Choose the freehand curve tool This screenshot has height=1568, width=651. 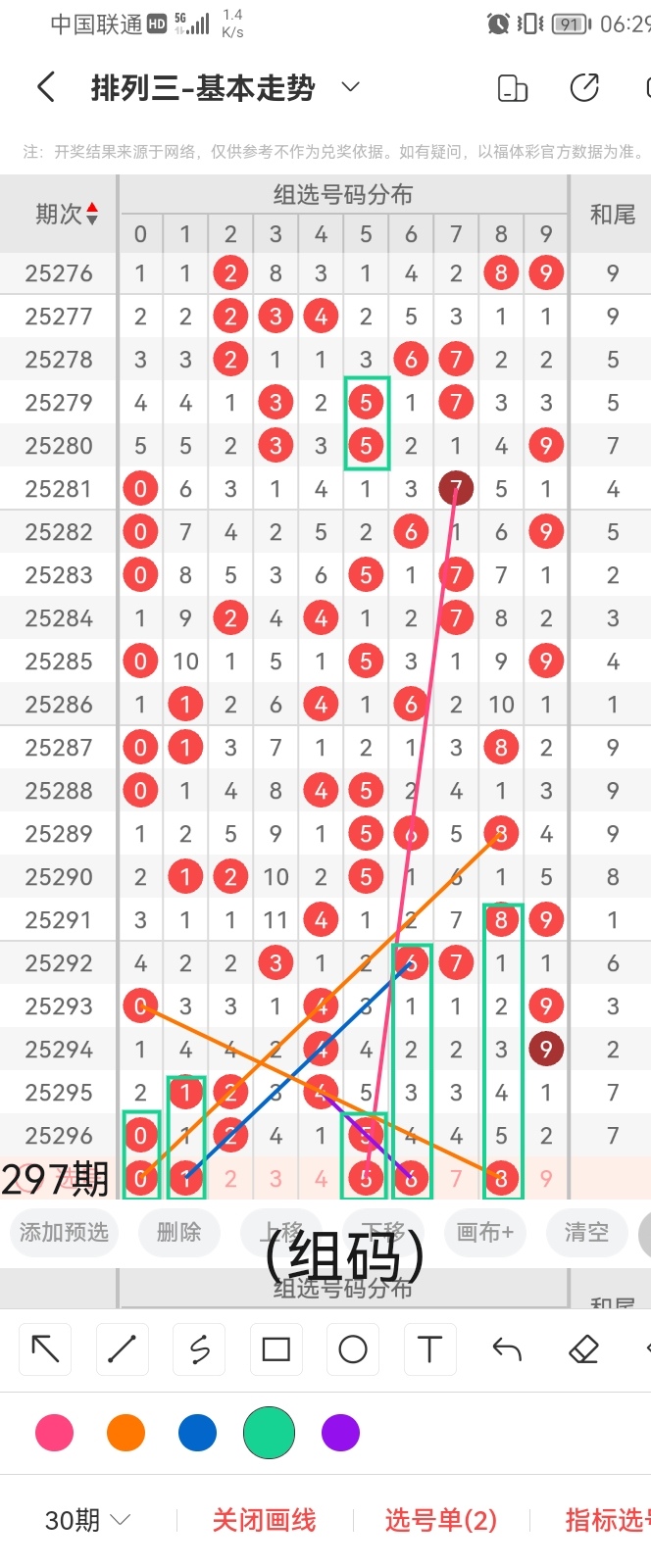tap(199, 1349)
